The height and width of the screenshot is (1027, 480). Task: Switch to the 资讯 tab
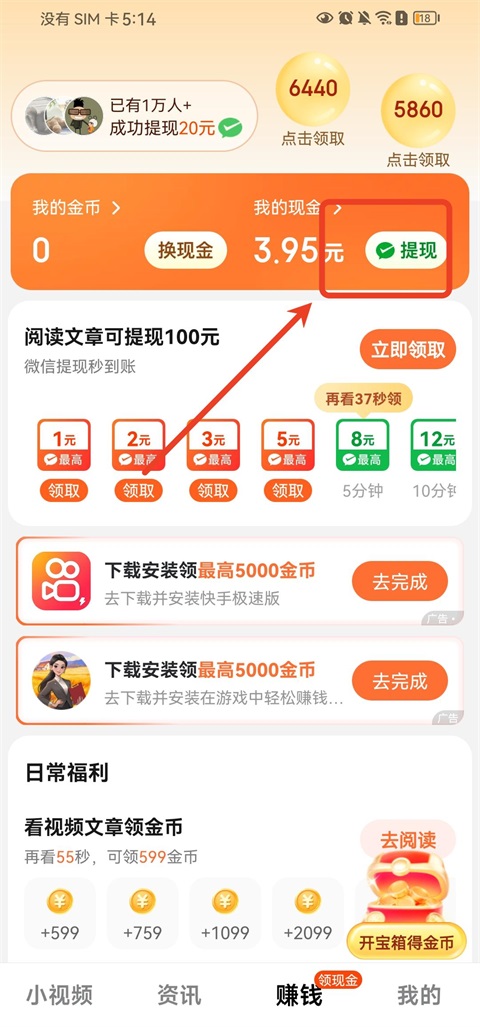click(179, 996)
